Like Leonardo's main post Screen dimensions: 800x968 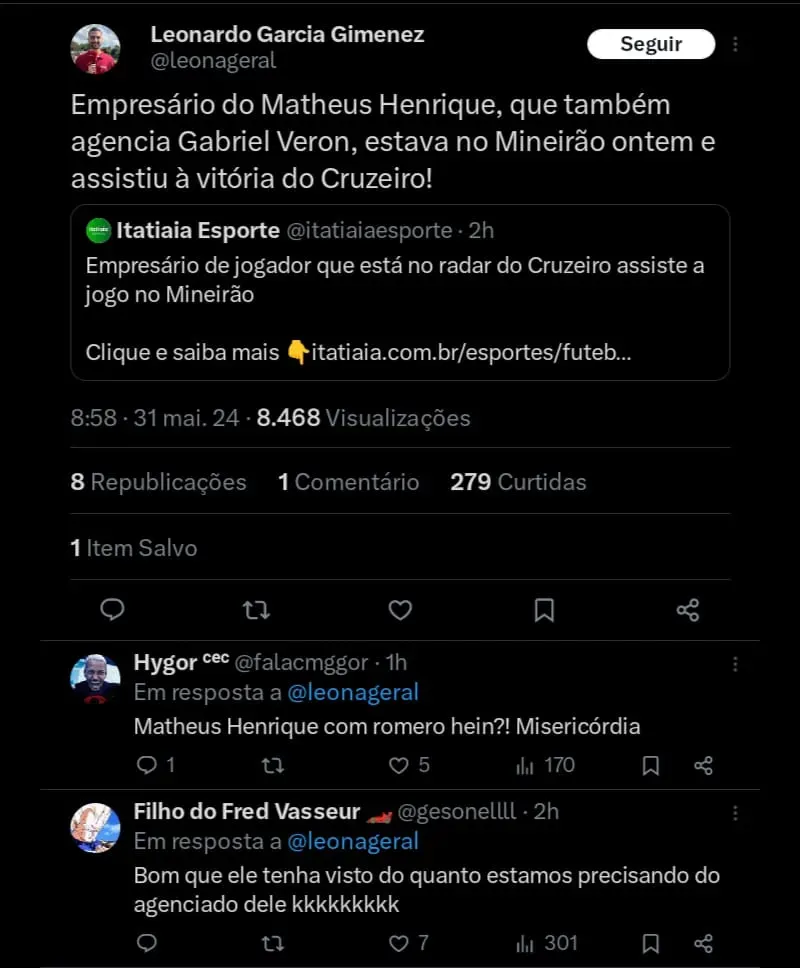click(400, 609)
